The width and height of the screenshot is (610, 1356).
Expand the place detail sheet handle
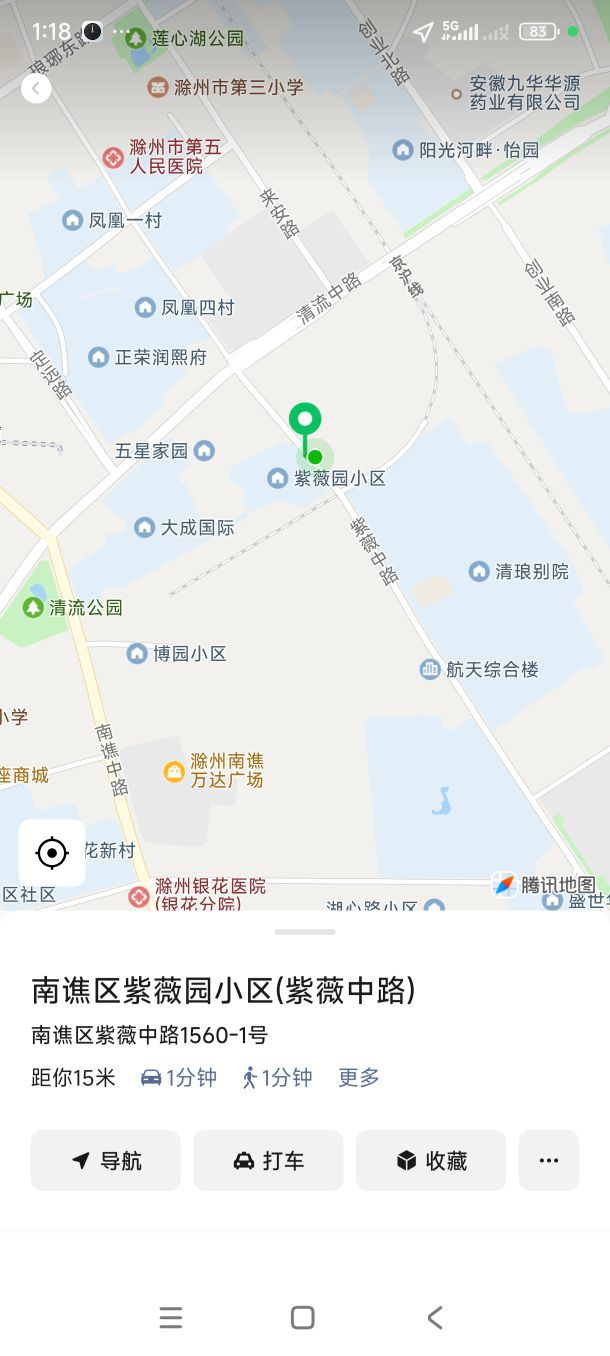[305, 931]
